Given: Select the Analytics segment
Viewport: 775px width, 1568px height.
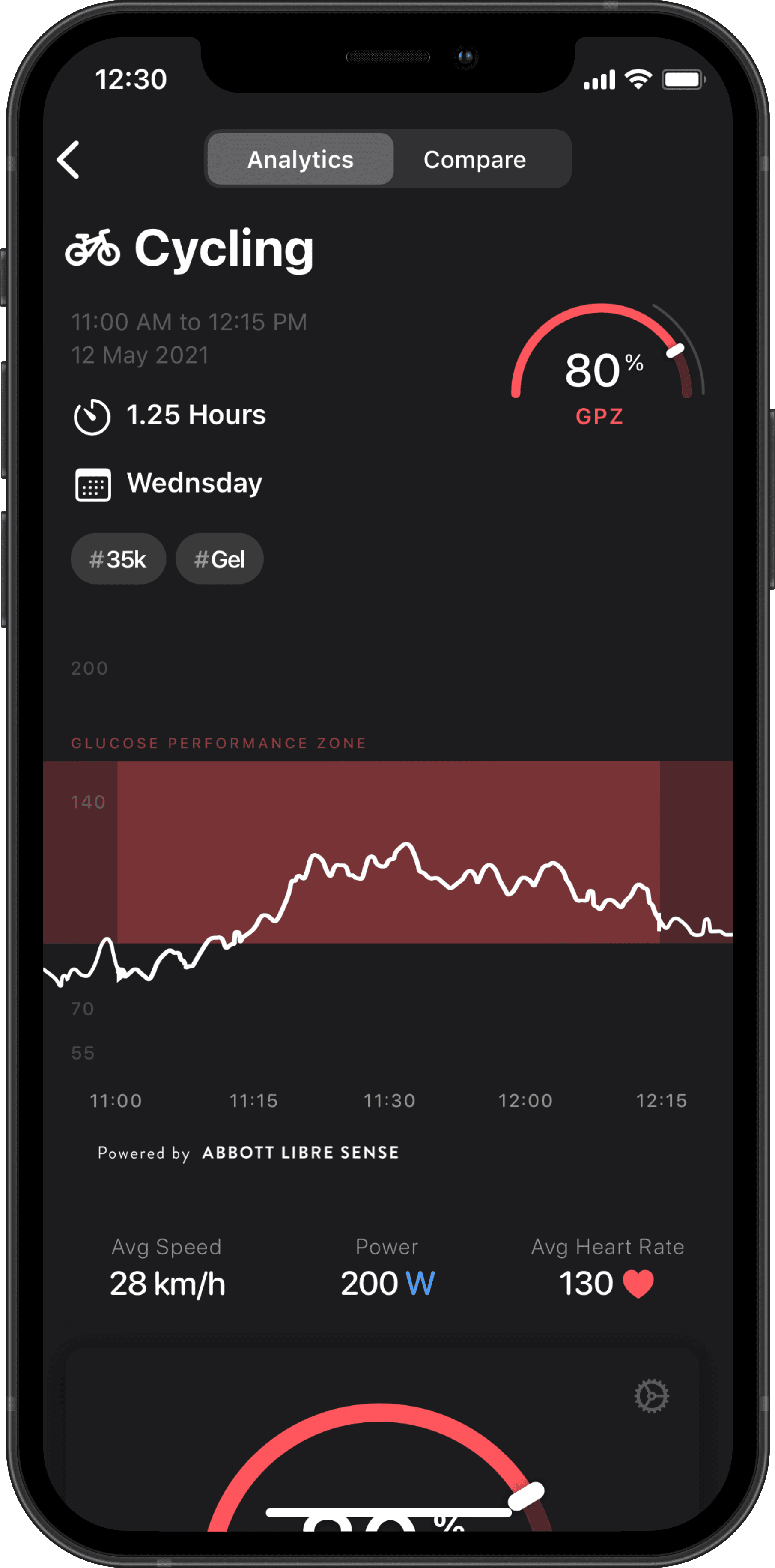Looking at the screenshot, I should [300, 159].
